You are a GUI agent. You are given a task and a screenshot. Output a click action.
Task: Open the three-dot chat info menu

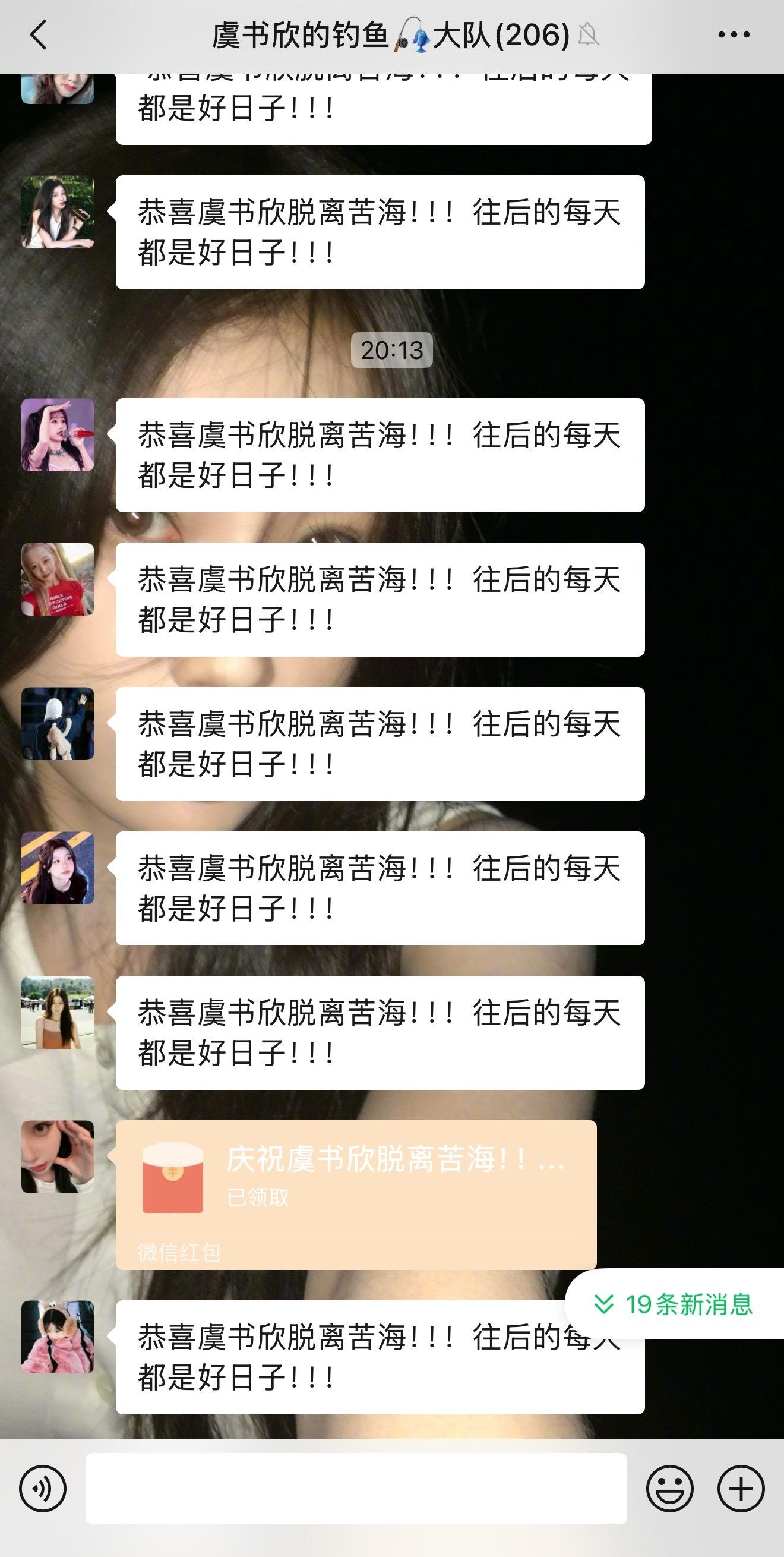point(734,35)
